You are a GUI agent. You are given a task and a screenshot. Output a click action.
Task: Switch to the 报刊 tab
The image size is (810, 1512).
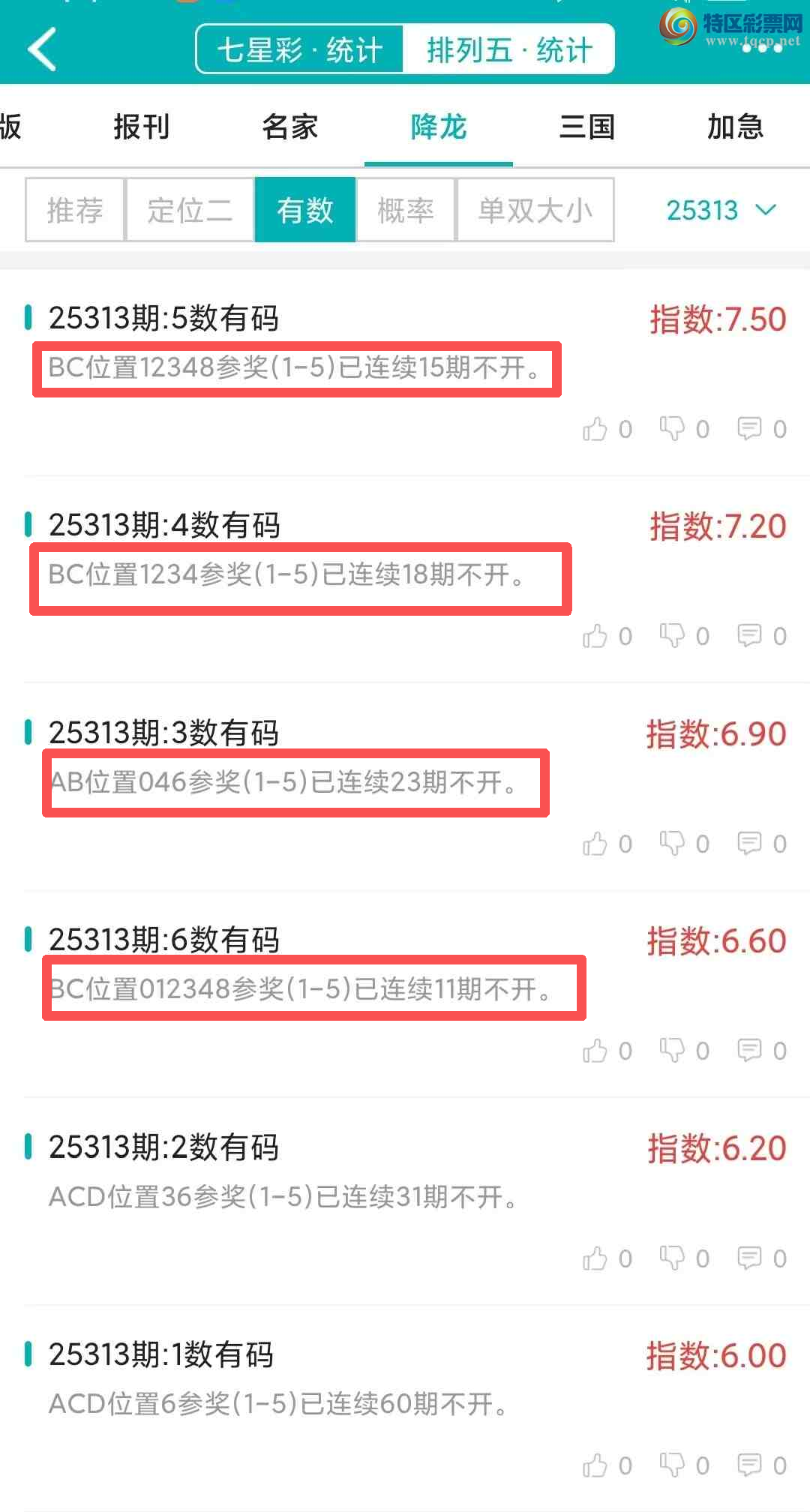click(141, 127)
